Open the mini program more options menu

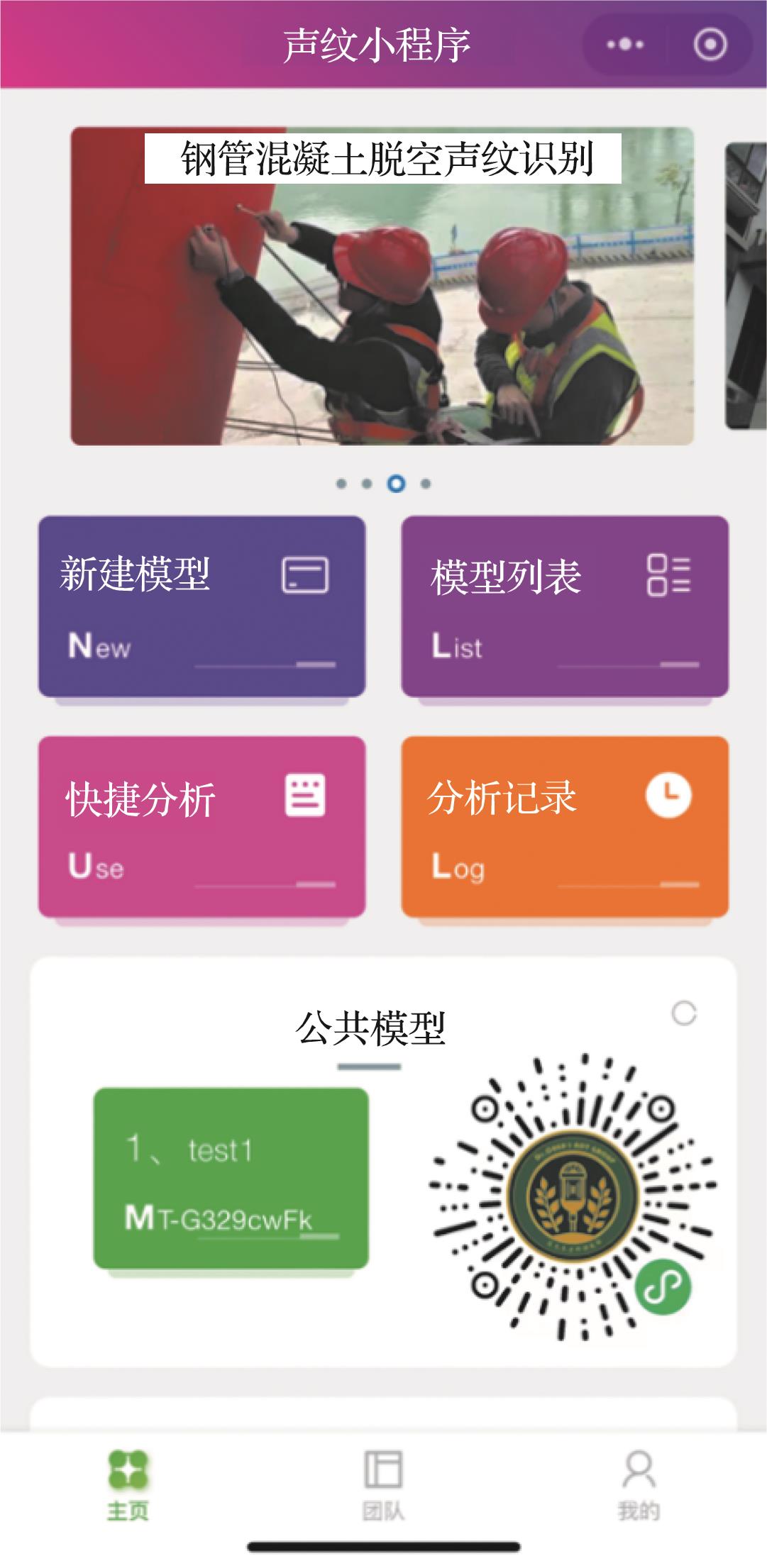click(625, 45)
